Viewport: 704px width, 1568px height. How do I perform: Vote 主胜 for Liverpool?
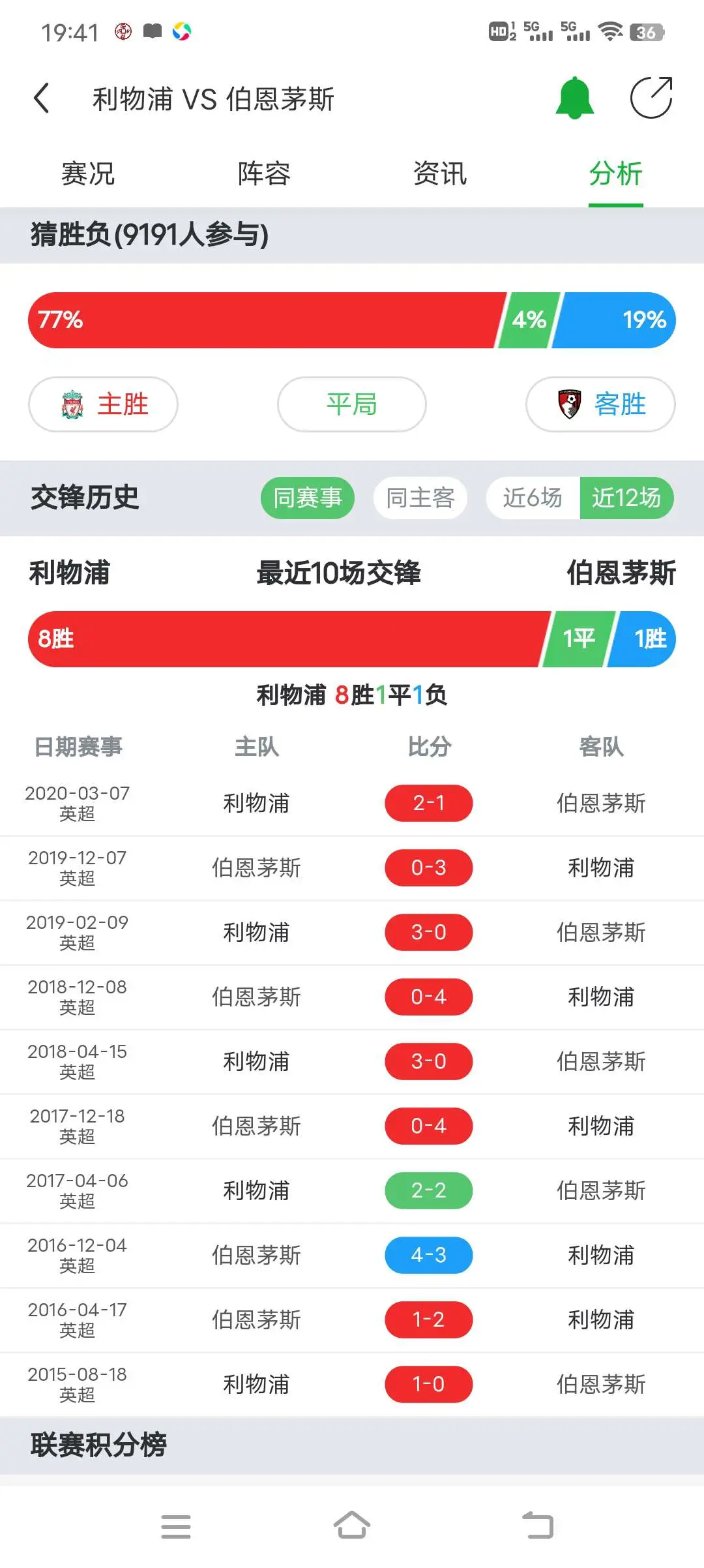103,404
